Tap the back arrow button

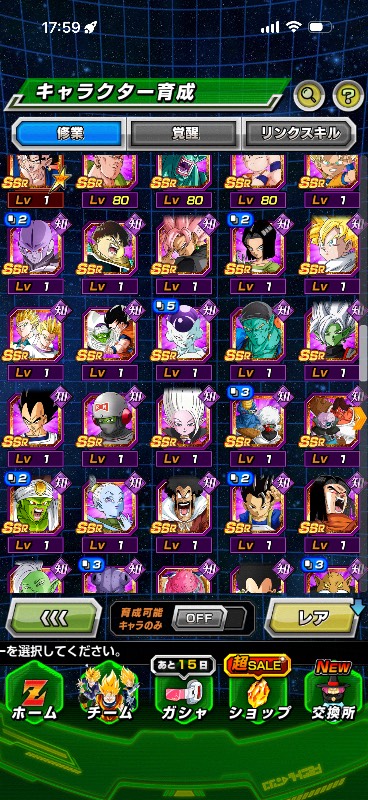click(x=53, y=618)
